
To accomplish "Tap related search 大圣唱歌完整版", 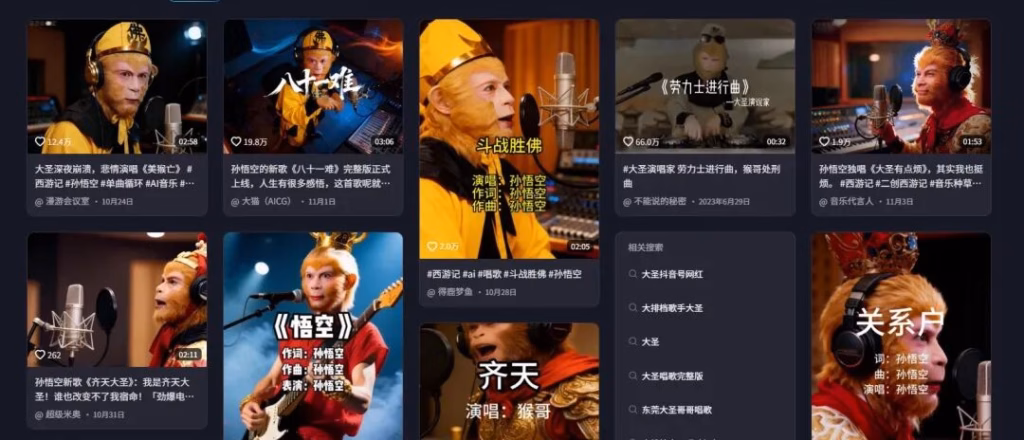I will (x=674, y=376).
